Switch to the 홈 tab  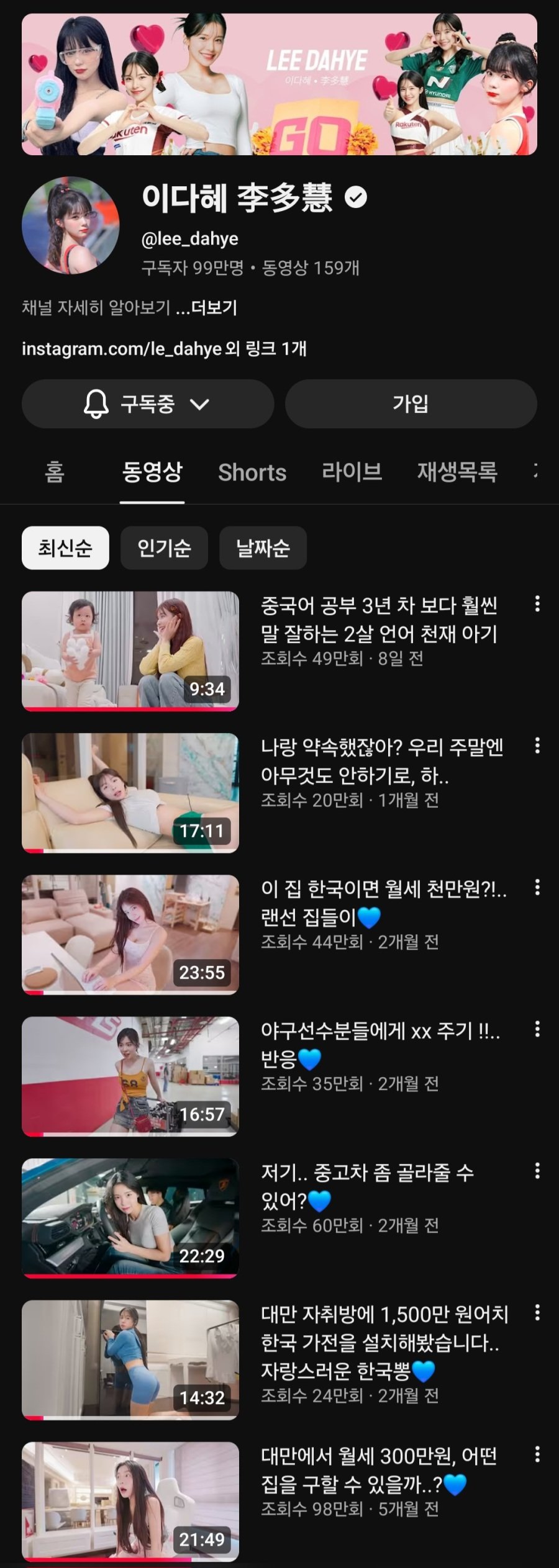point(55,472)
